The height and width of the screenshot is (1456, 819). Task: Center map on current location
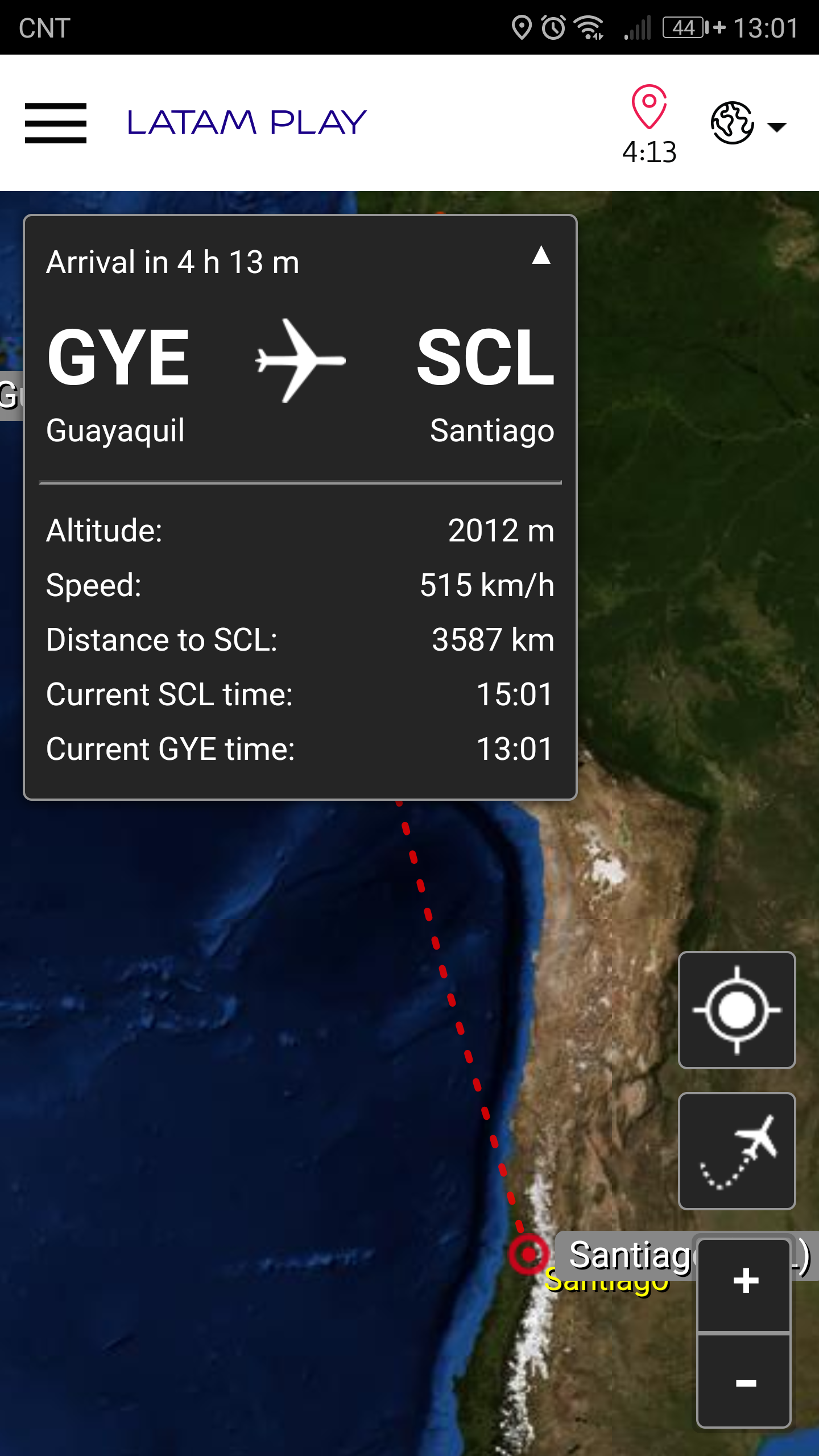(x=737, y=1010)
